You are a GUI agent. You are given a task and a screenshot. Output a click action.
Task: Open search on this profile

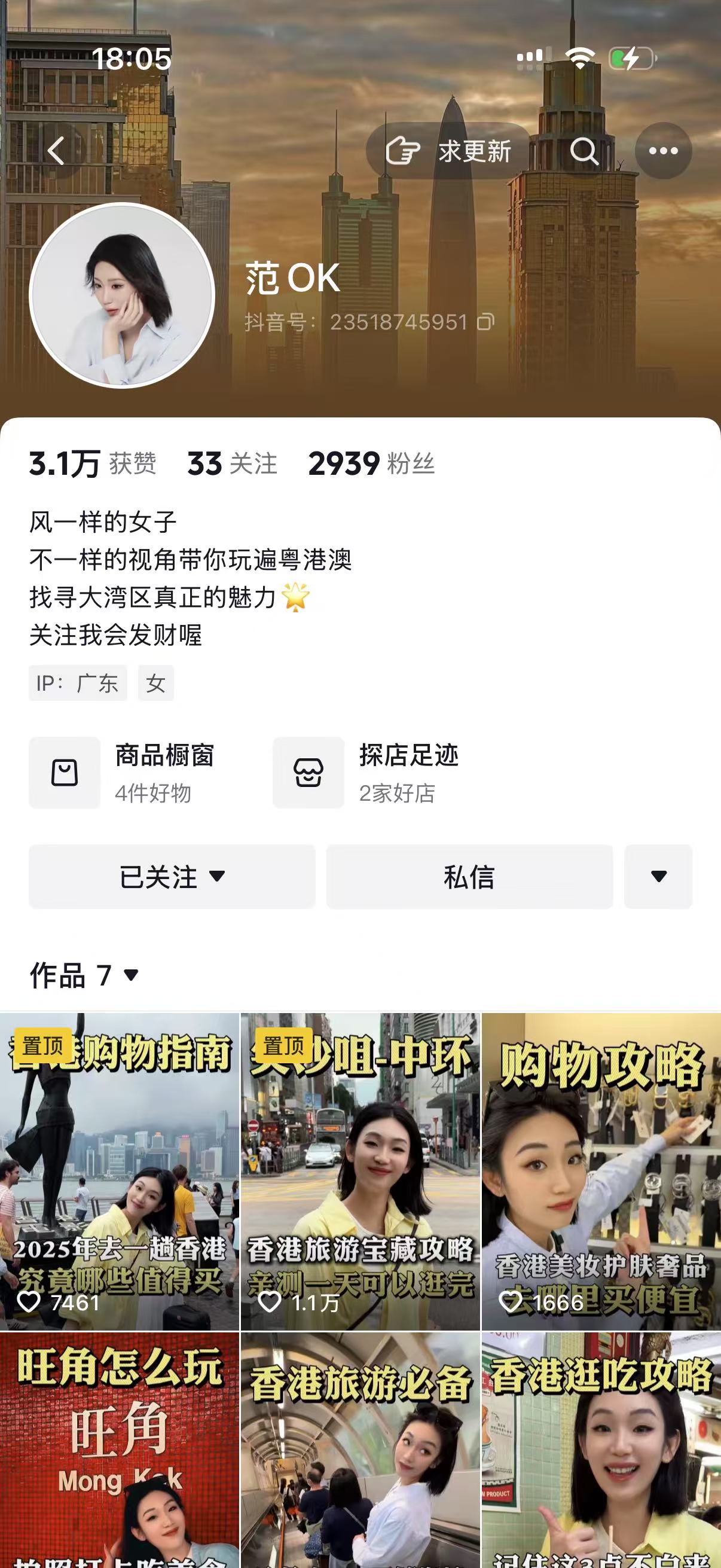click(x=584, y=150)
